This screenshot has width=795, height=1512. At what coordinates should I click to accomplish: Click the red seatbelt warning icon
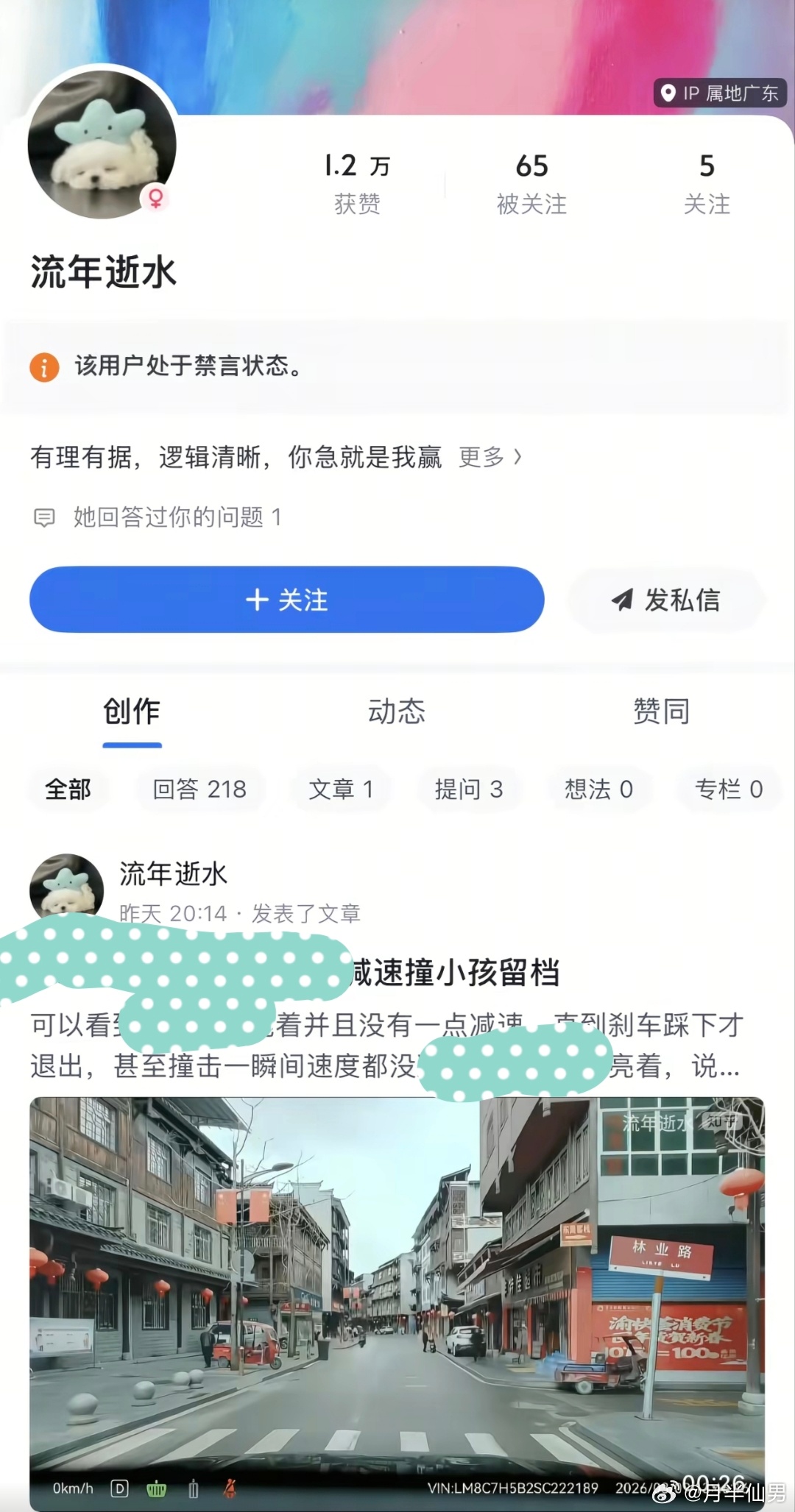[x=229, y=1488]
